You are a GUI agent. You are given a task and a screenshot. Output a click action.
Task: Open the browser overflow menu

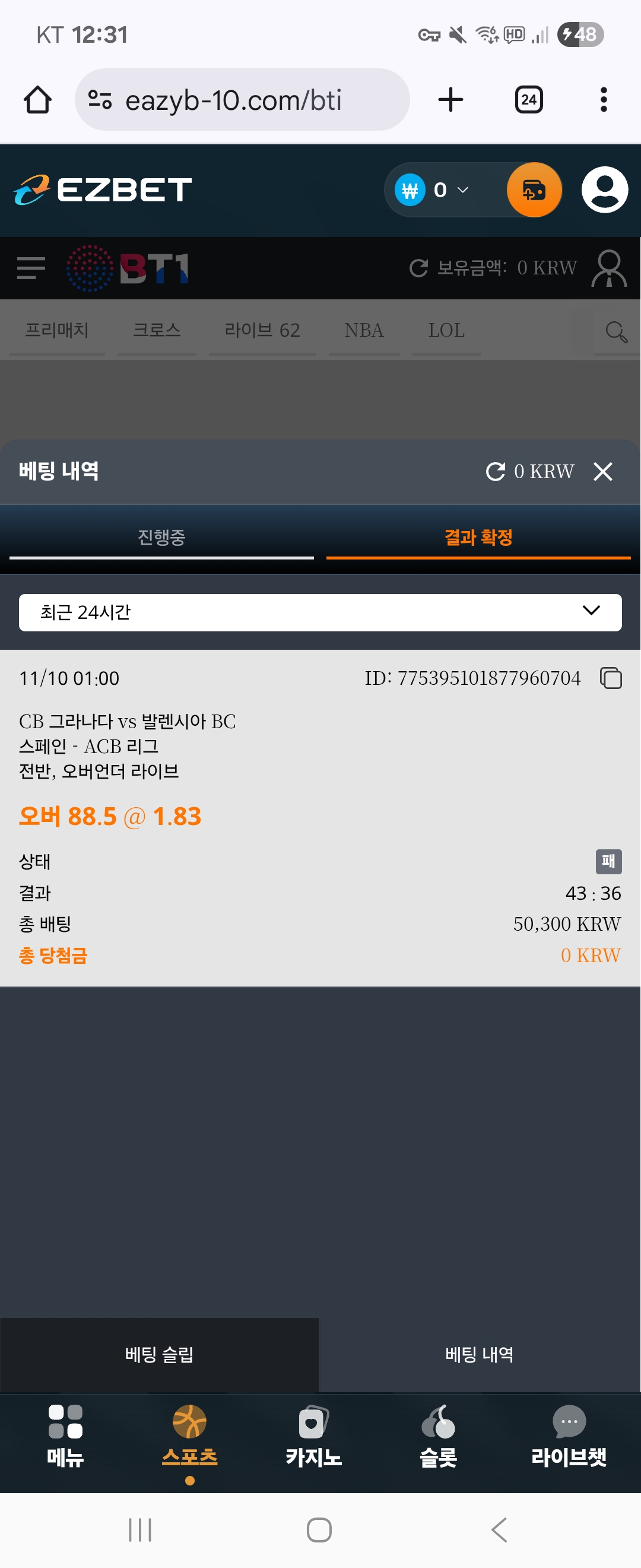[603, 100]
